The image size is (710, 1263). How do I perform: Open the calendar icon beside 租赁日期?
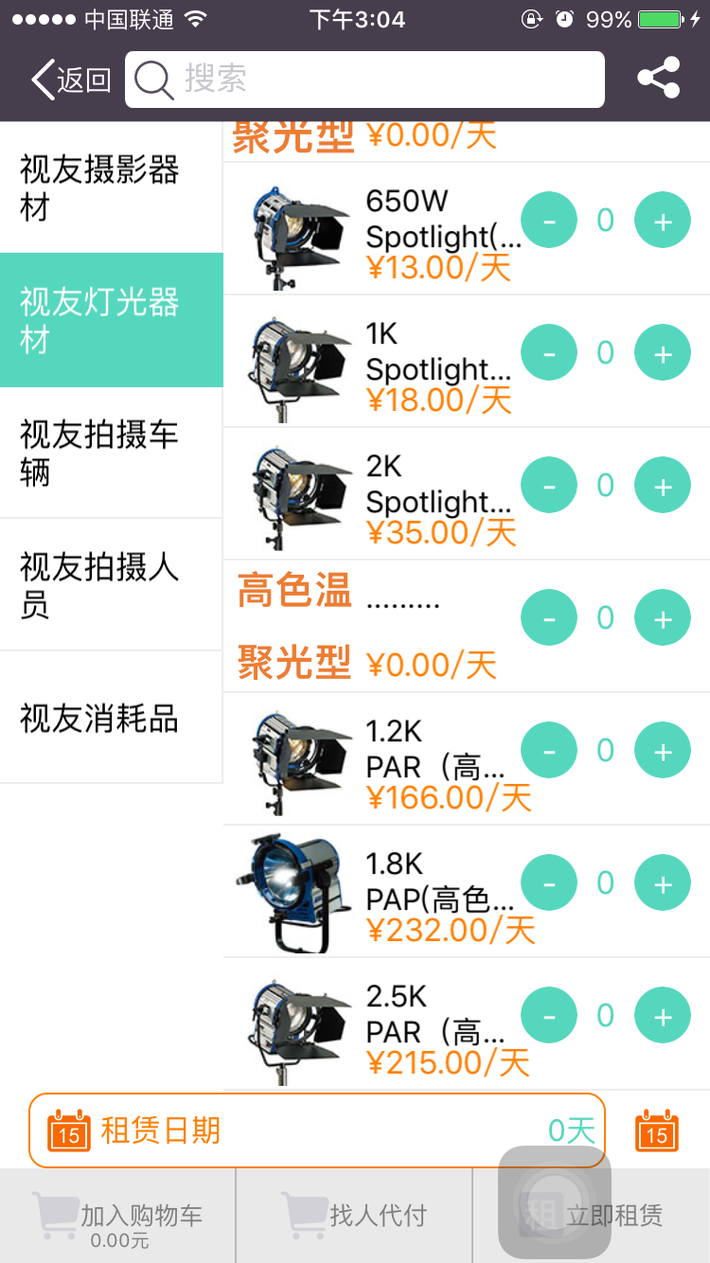pyautogui.click(x=657, y=1131)
